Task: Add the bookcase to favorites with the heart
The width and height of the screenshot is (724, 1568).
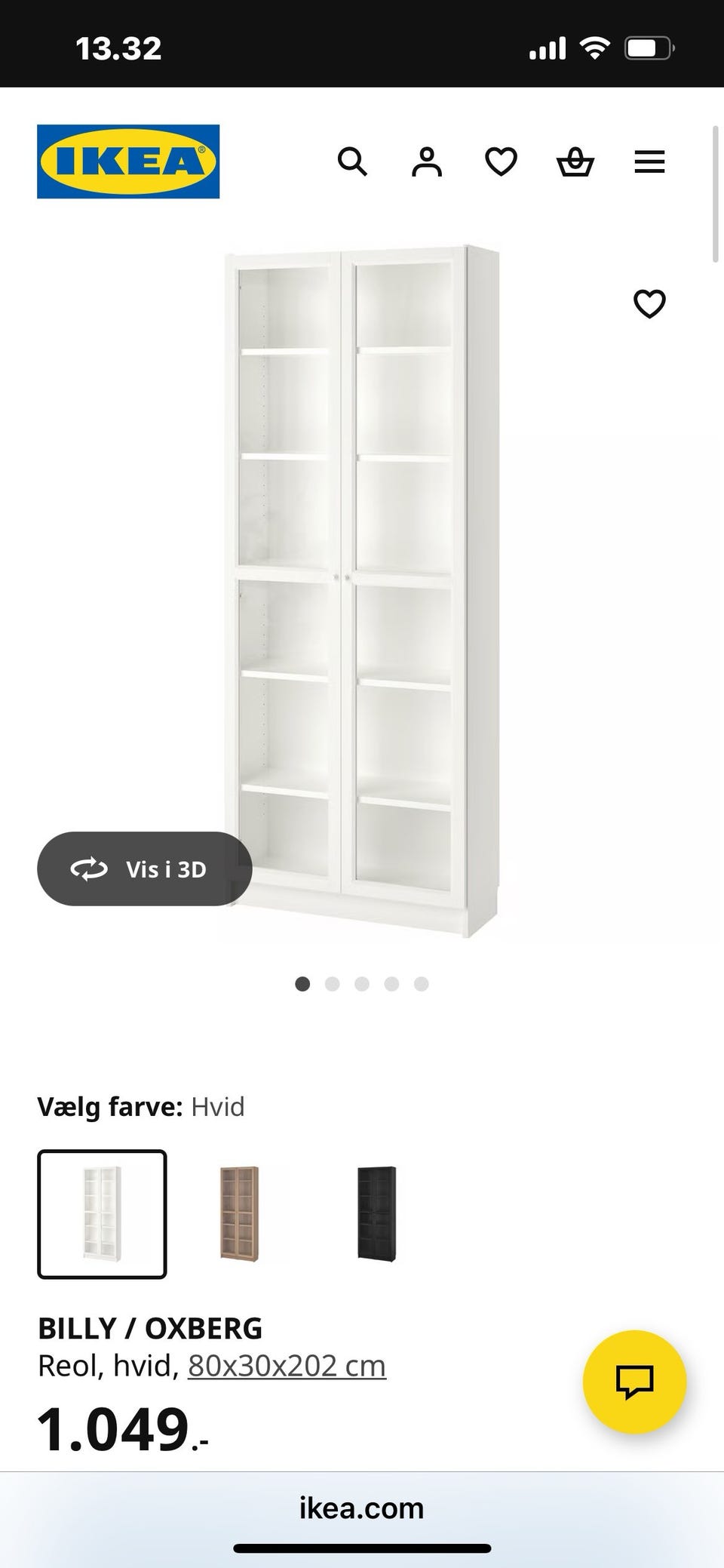Action: coord(649,303)
